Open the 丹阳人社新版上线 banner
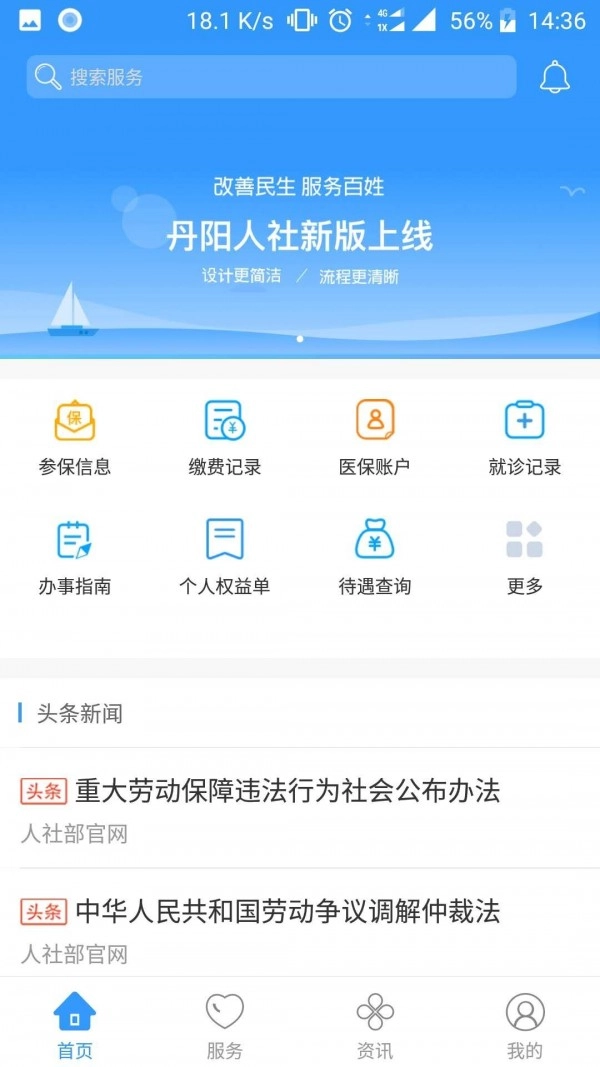The image size is (600, 1067). [x=300, y=238]
